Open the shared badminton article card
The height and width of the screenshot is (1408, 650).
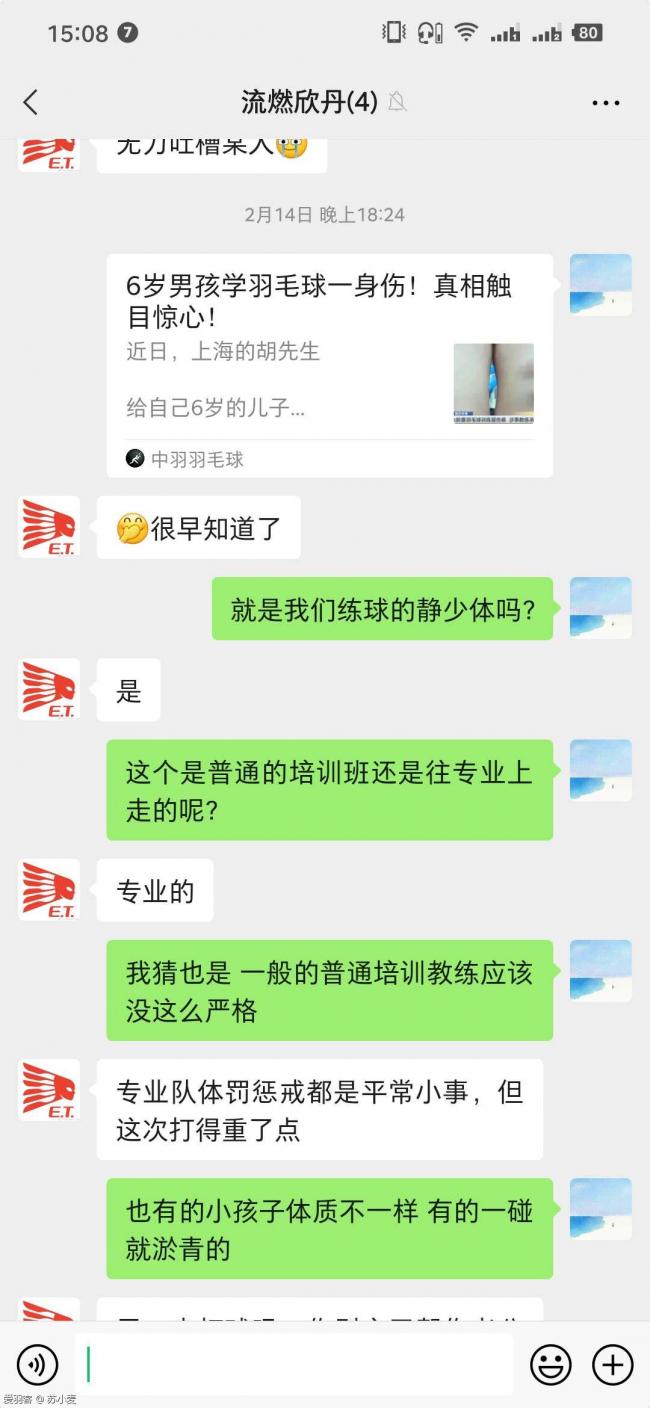click(x=330, y=365)
